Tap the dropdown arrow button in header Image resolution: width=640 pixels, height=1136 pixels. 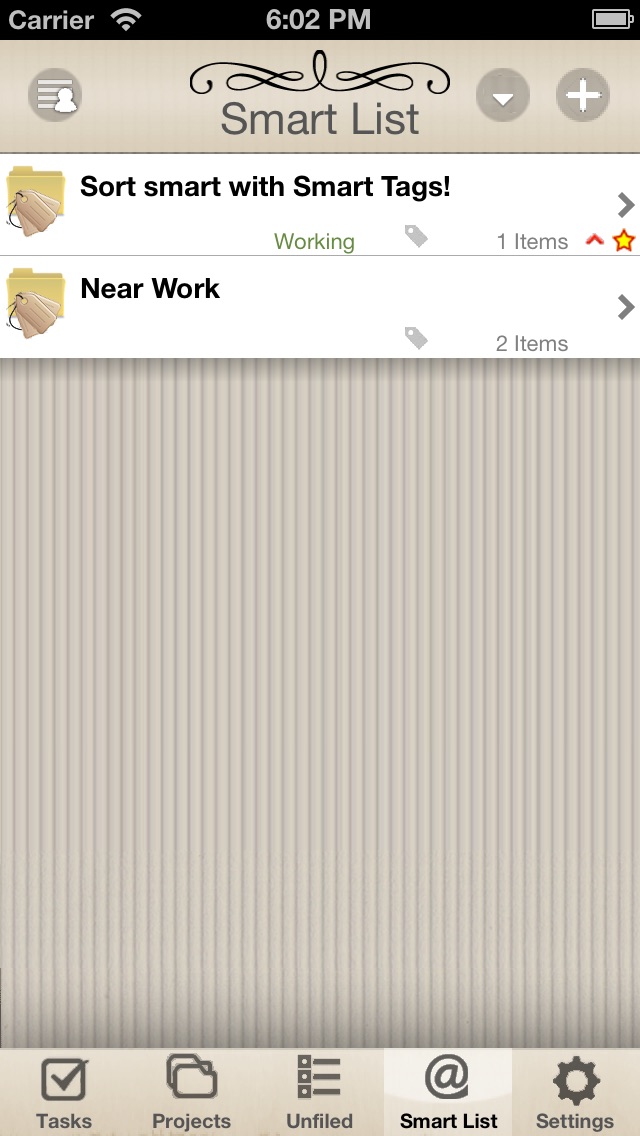coord(503,95)
